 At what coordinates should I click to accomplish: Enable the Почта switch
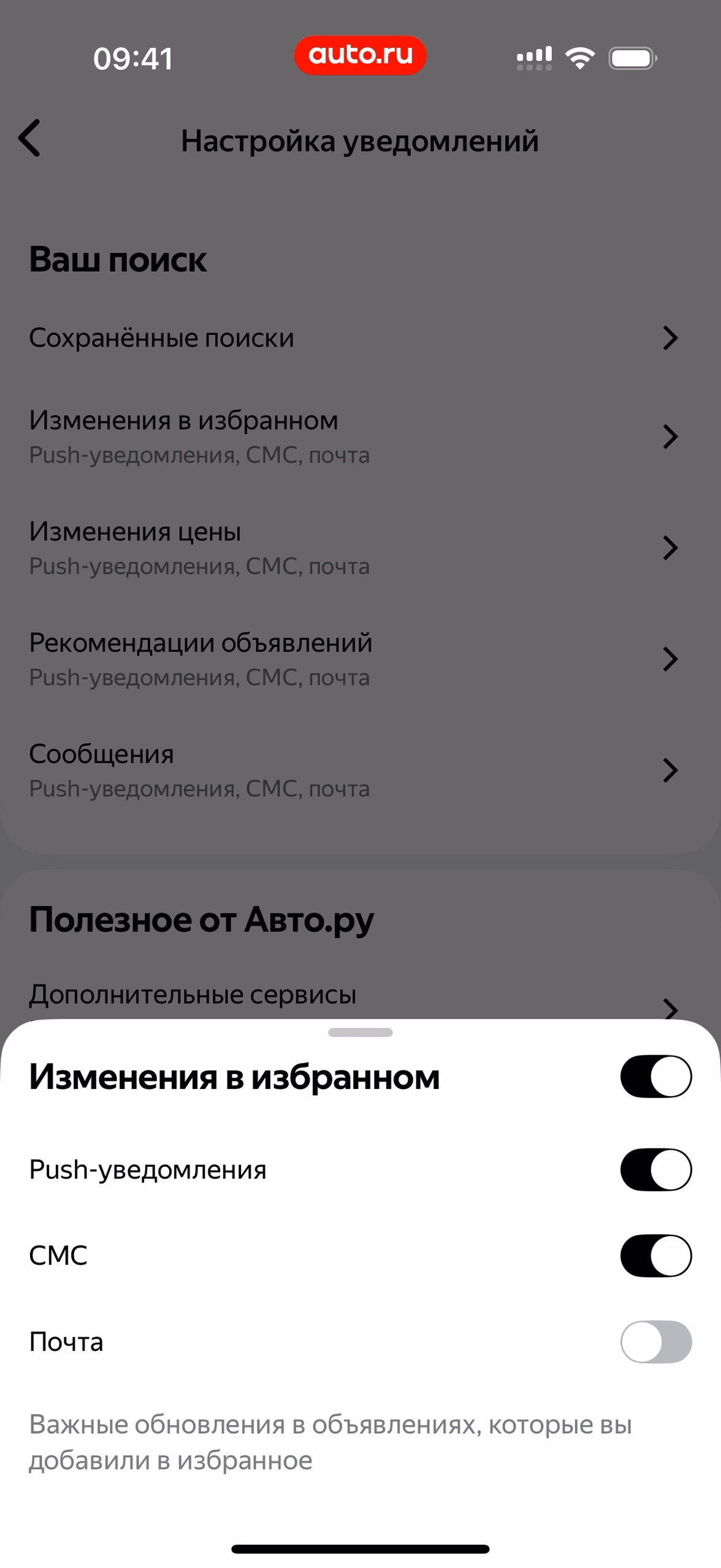point(655,1341)
